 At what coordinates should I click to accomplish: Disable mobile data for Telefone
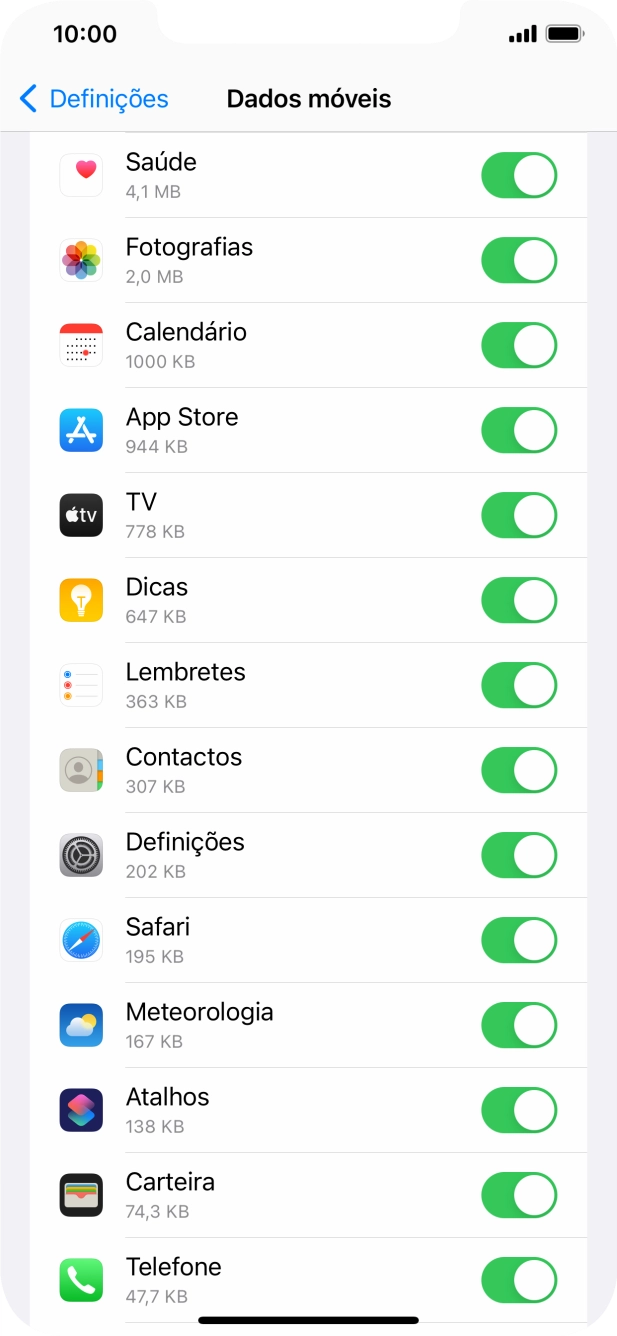click(x=519, y=1281)
